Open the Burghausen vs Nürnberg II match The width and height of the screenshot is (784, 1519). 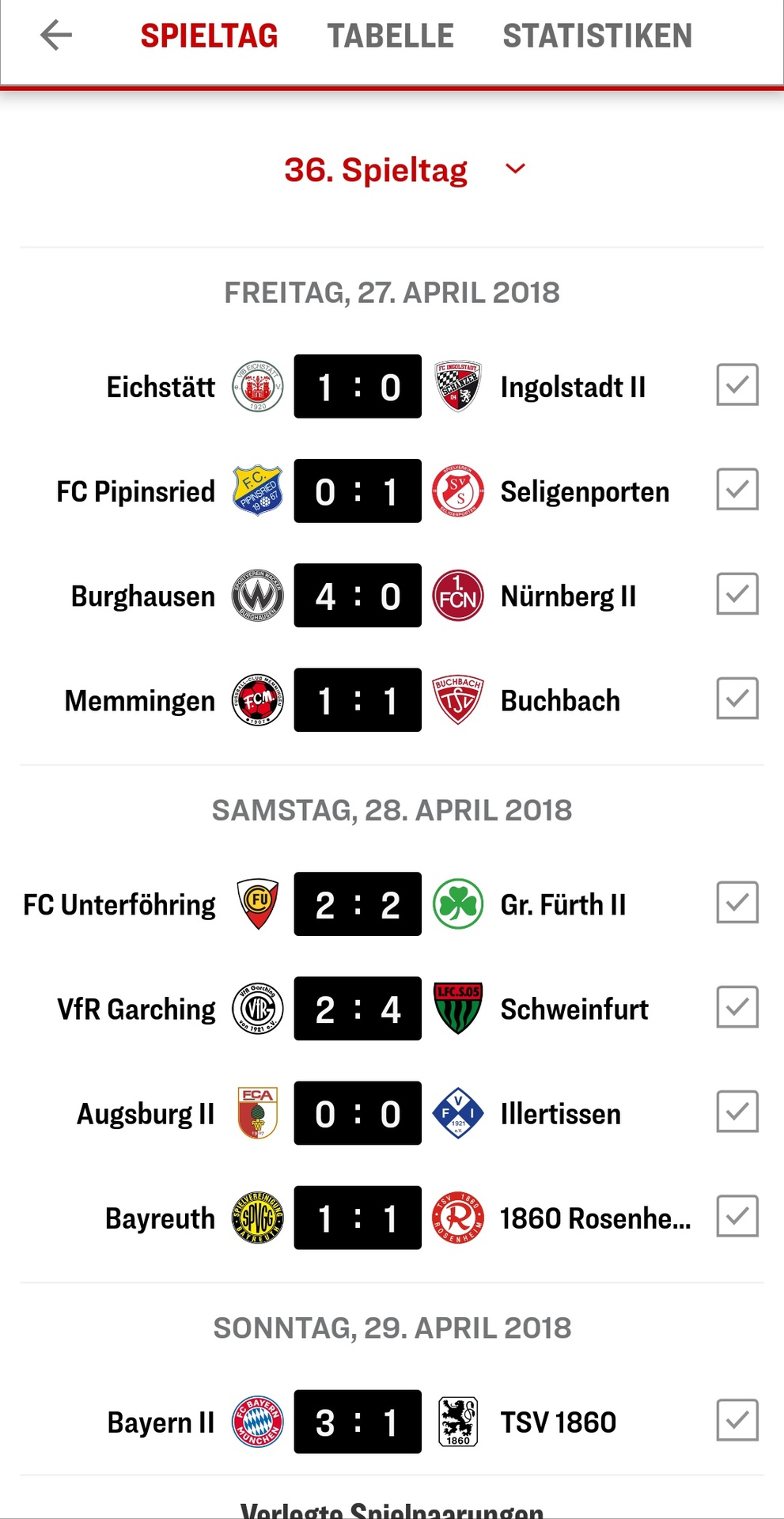click(358, 596)
